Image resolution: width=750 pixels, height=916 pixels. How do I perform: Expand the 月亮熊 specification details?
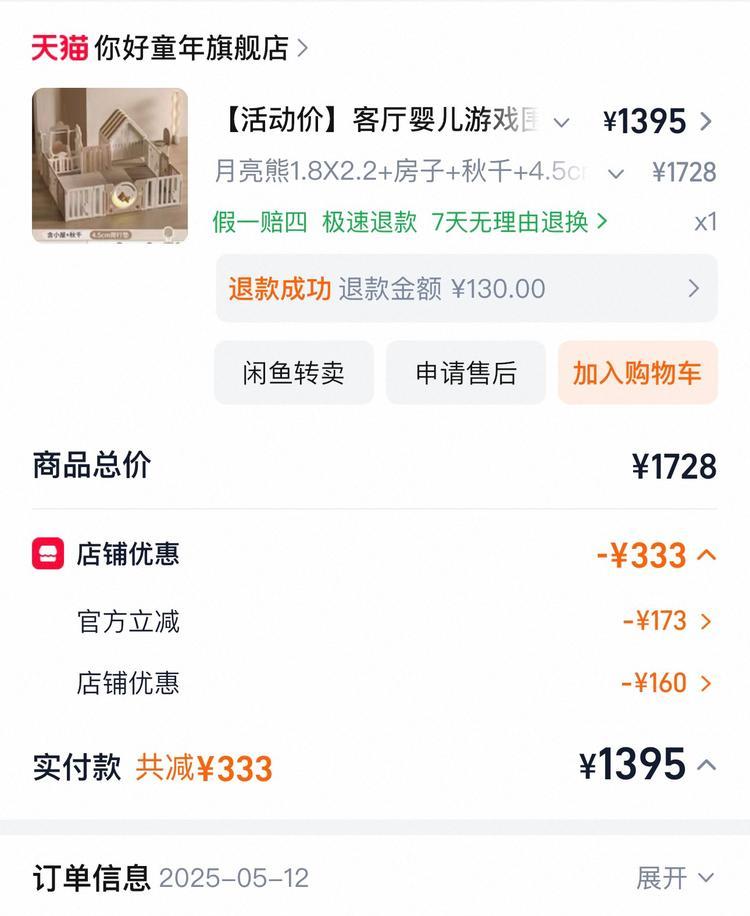(616, 173)
